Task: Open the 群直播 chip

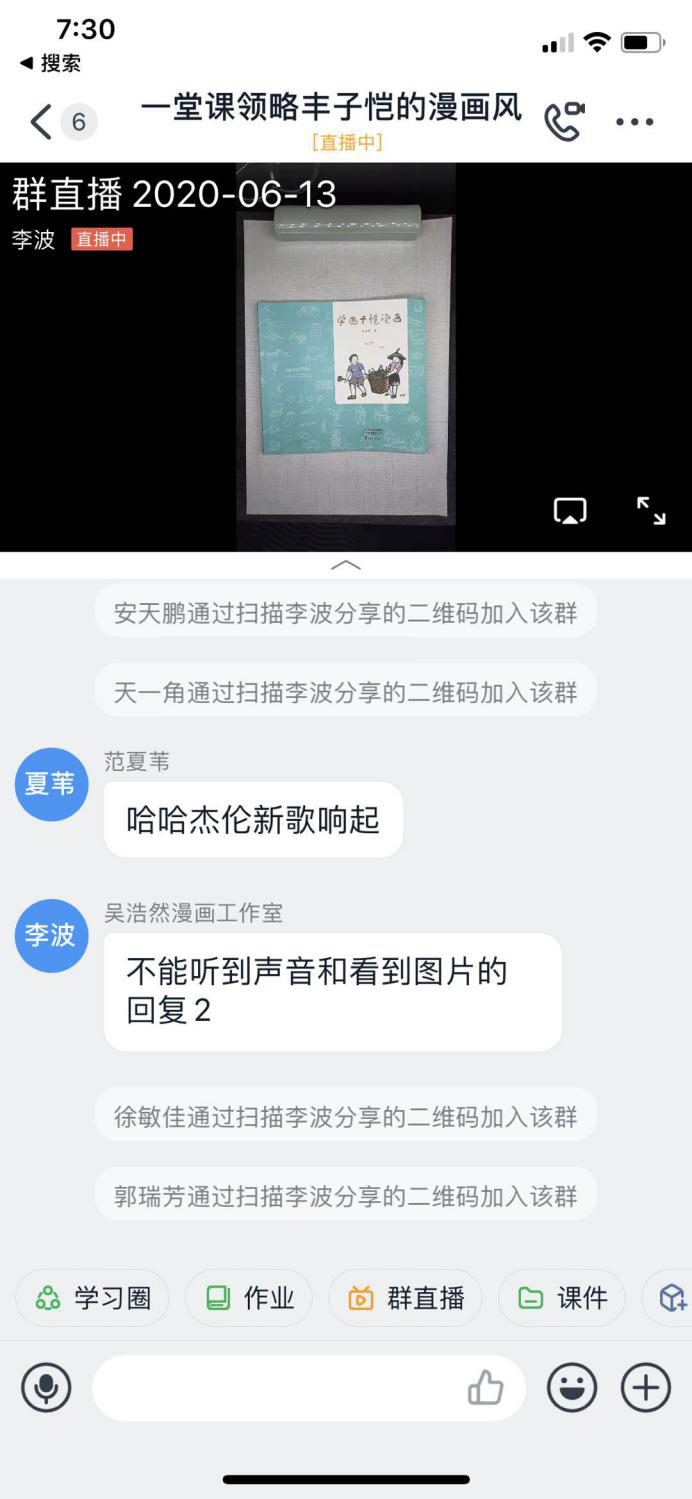Action: (405, 1298)
